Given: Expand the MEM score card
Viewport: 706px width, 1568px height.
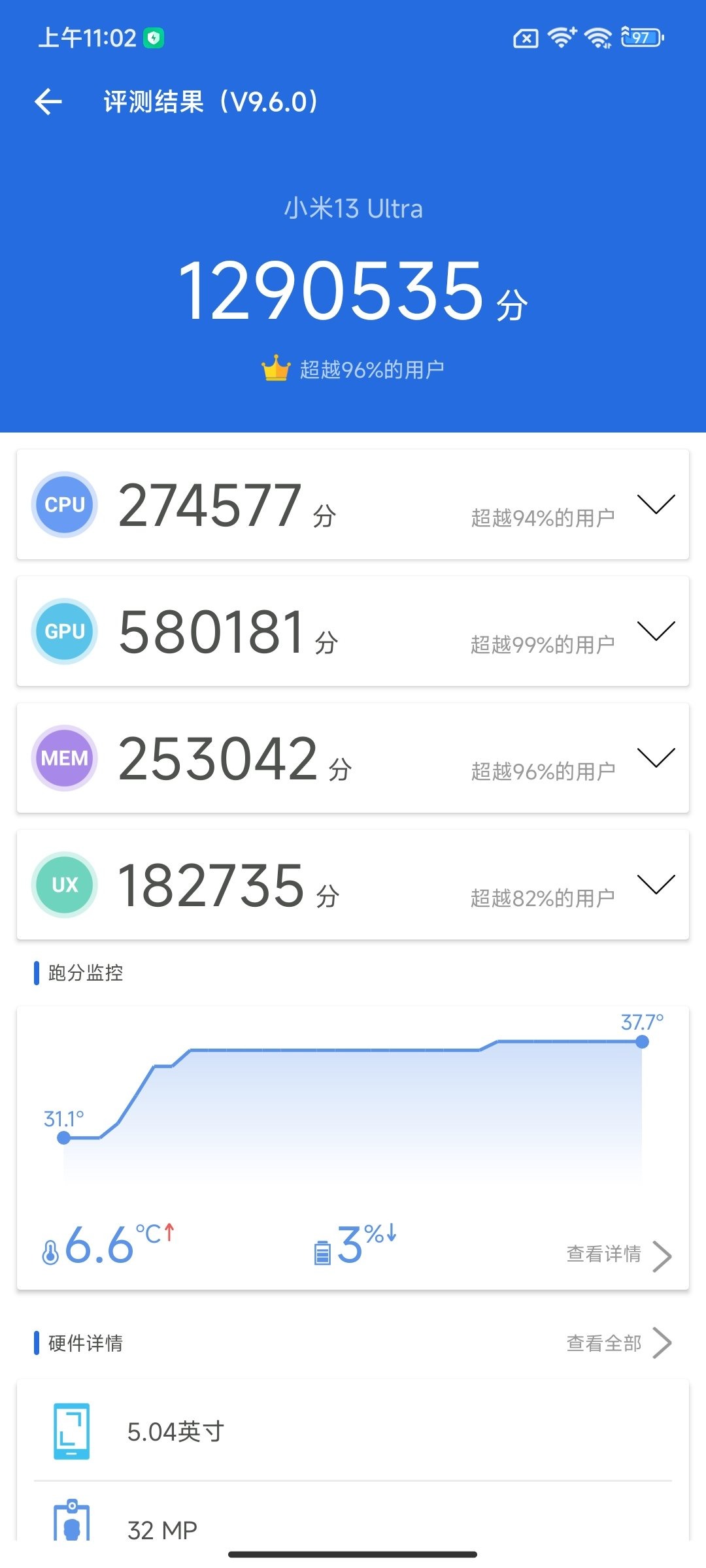Looking at the screenshot, I should pyautogui.click(x=656, y=758).
